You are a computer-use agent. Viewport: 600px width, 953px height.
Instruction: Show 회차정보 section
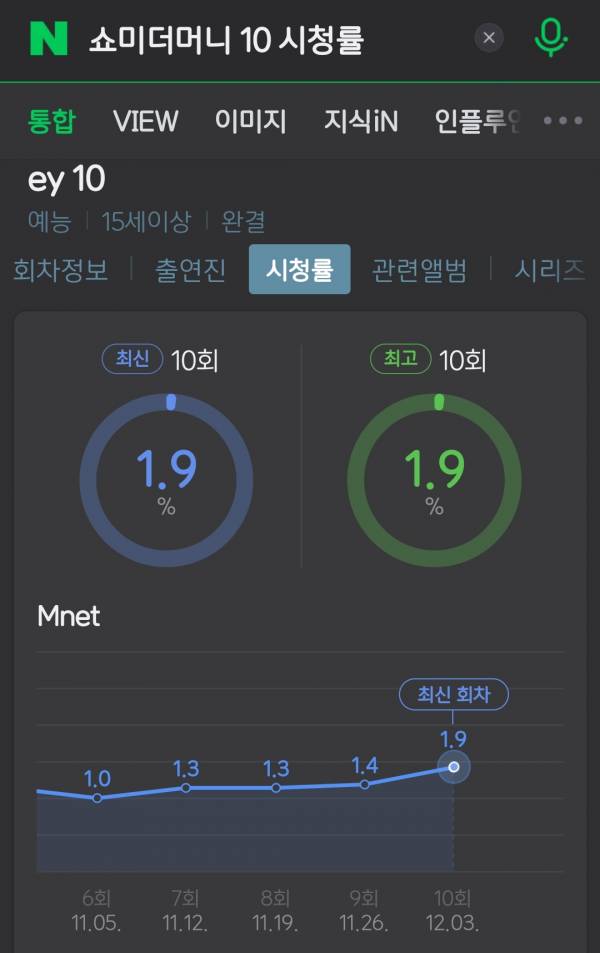point(60,270)
